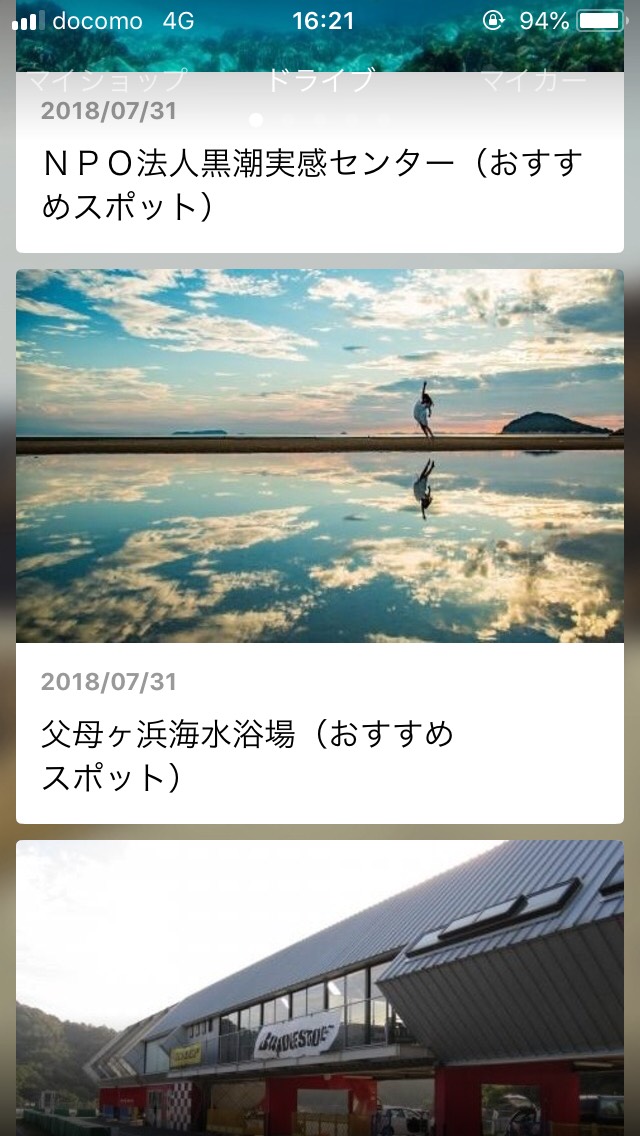
Task: Open the card with the Bridgestone building photo
Action: point(320,988)
